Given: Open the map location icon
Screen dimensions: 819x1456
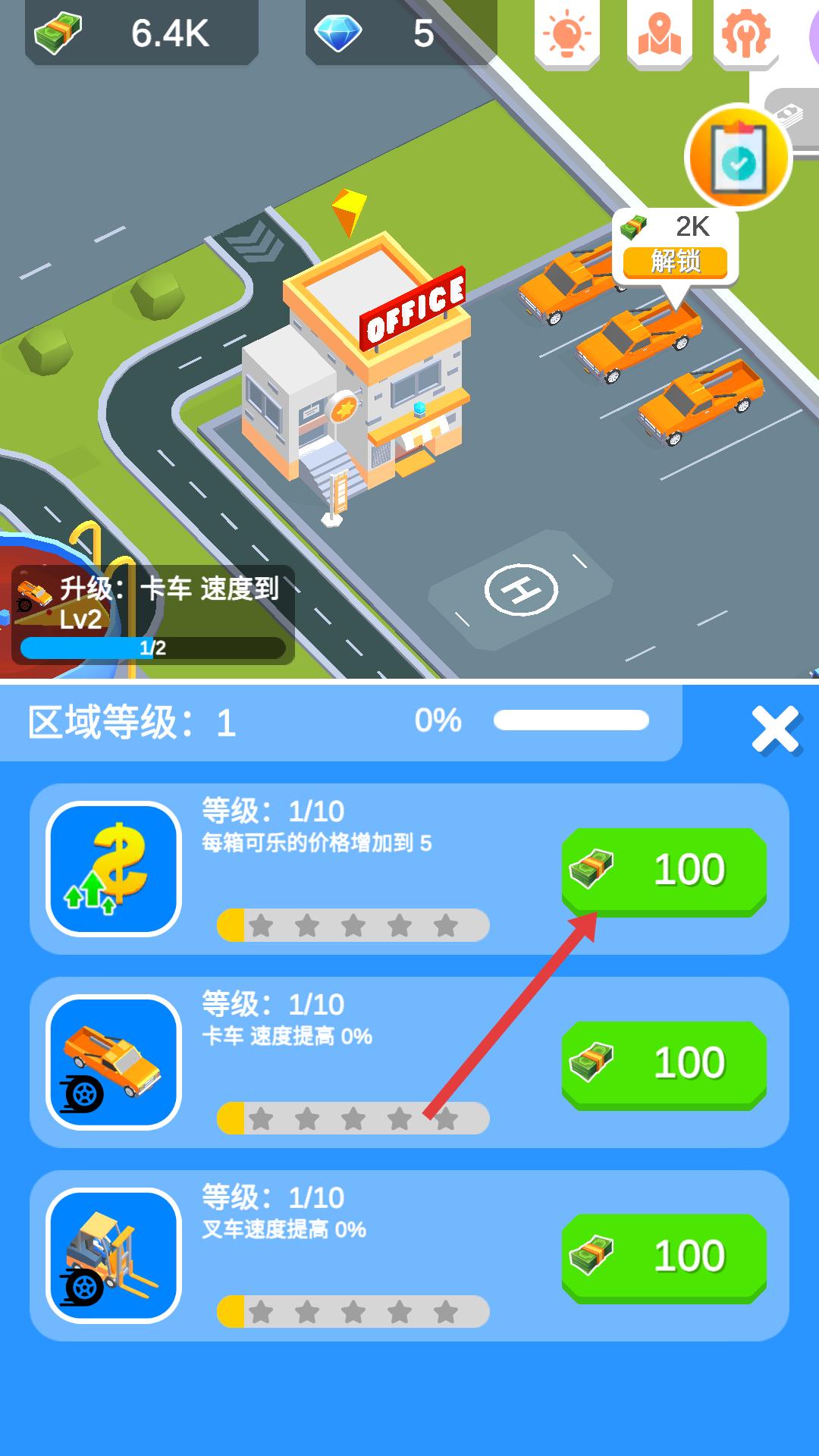Looking at the screenshot, I should click(659, 34).
